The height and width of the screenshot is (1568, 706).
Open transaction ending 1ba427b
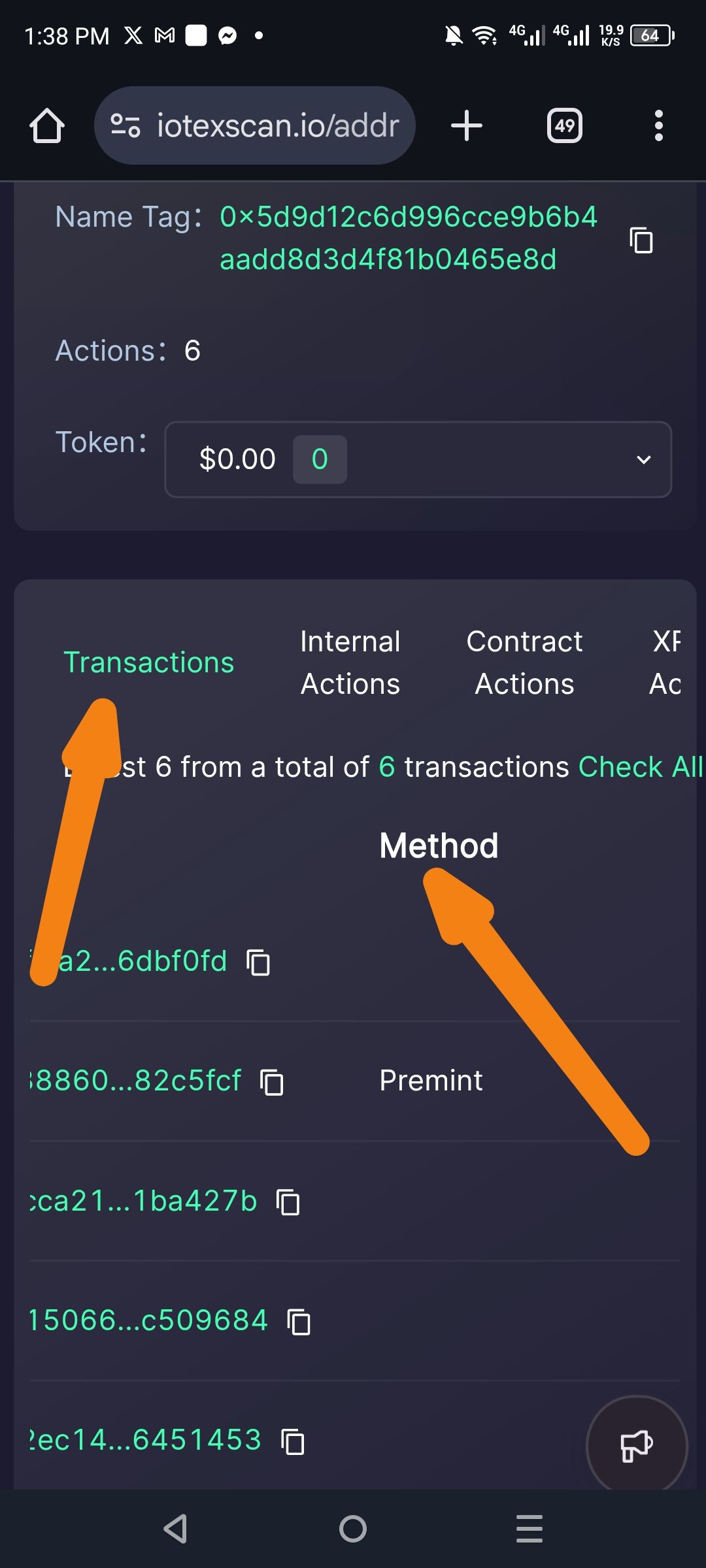pos(144,1201)
